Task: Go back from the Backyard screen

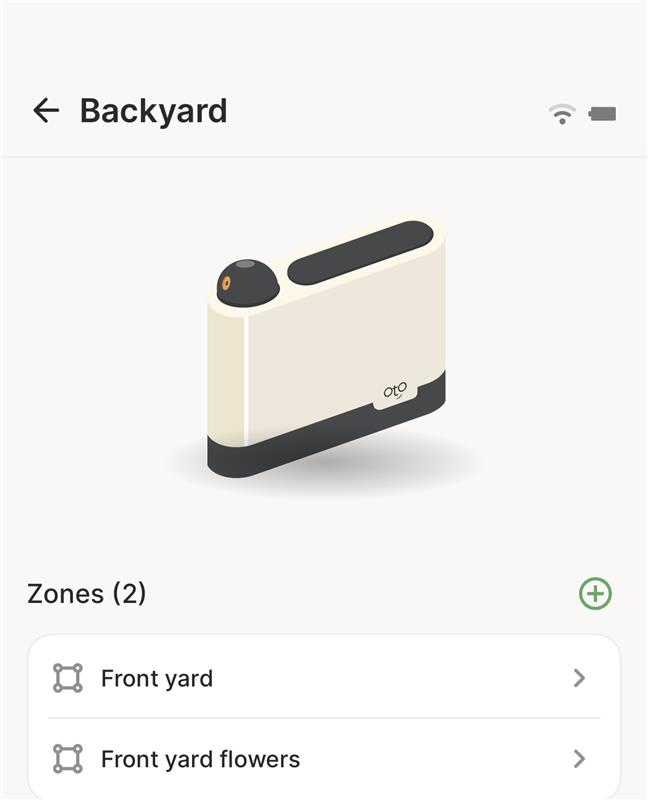Action: pos(46,110)
